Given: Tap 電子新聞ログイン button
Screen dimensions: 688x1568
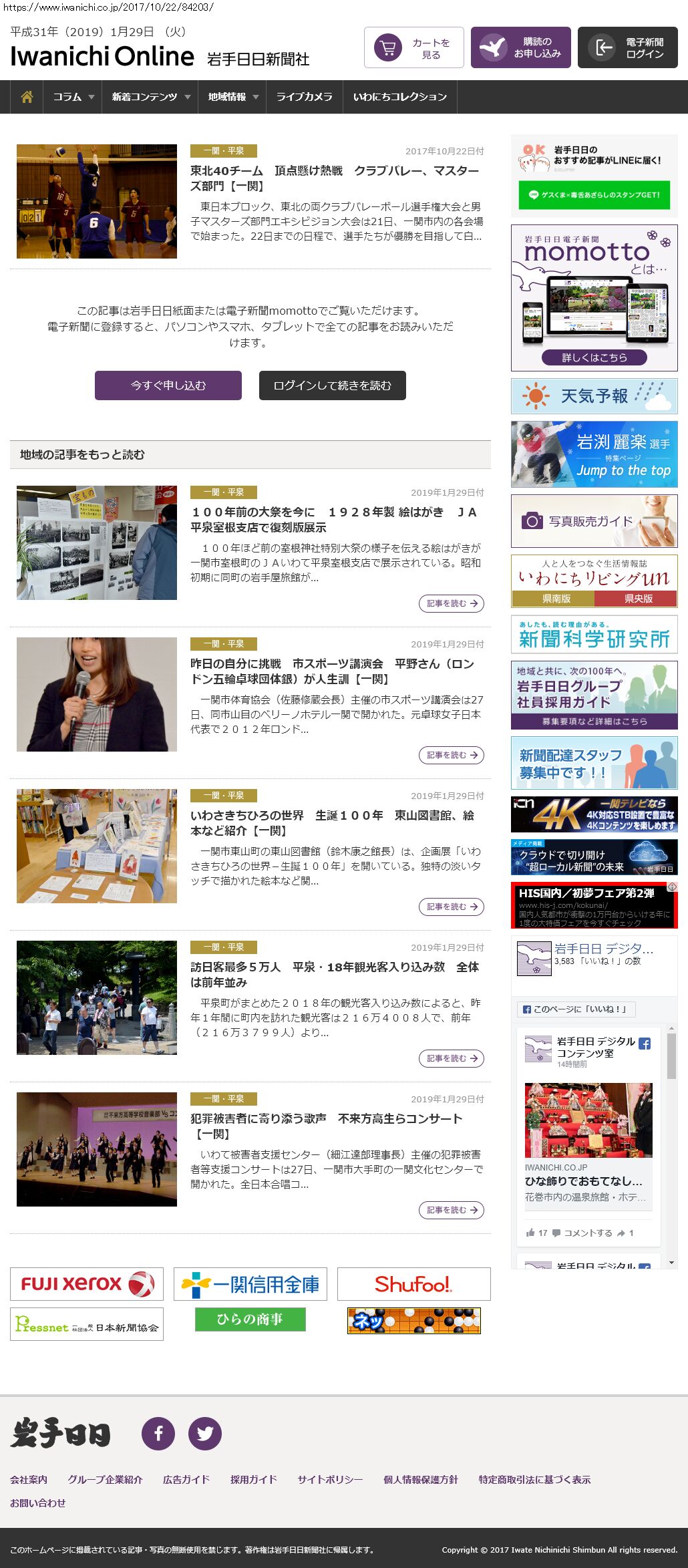Looking at the screenshot, I should (x=628, y=48).
